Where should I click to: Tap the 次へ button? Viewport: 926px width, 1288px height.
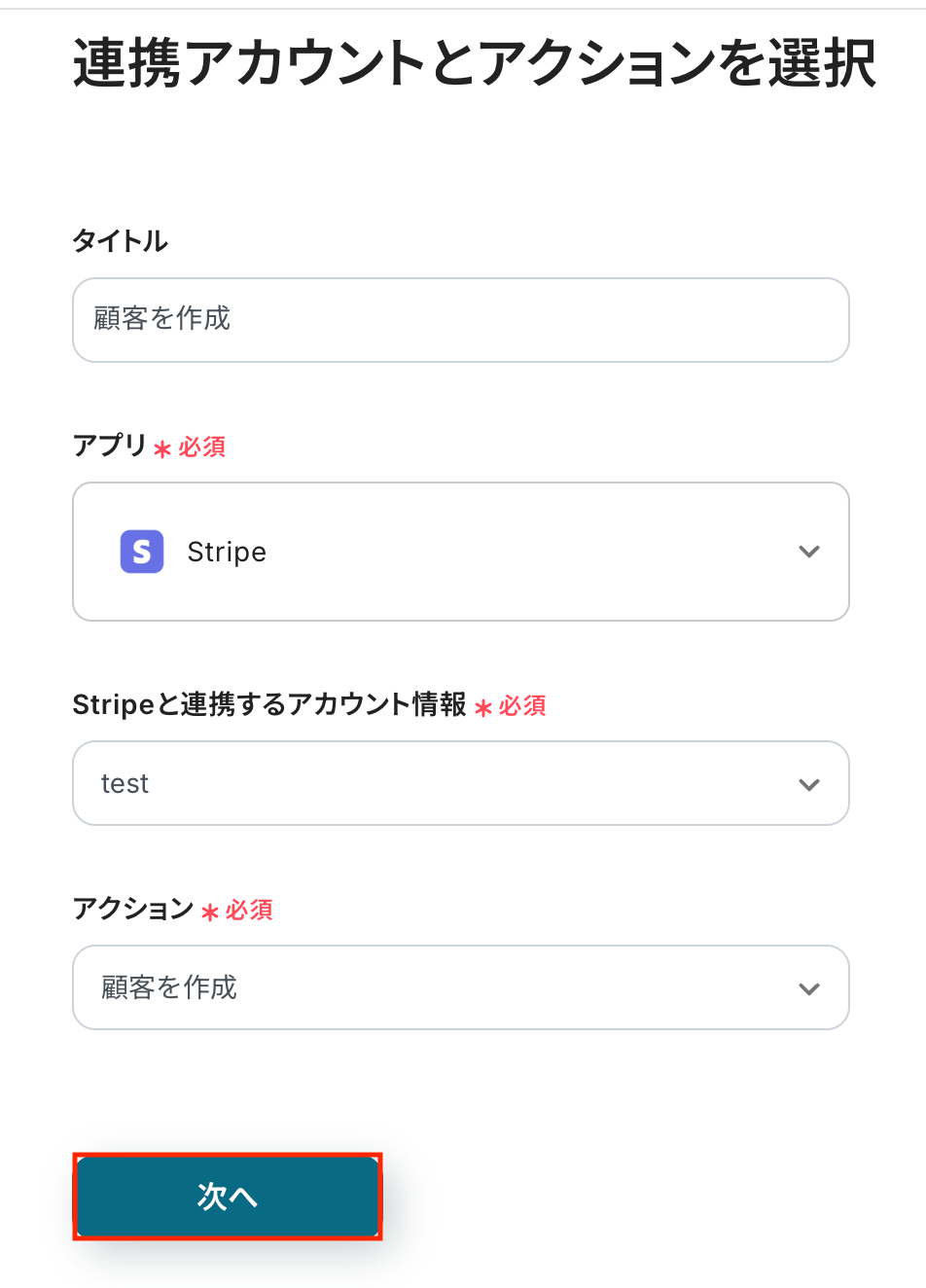228,1197
